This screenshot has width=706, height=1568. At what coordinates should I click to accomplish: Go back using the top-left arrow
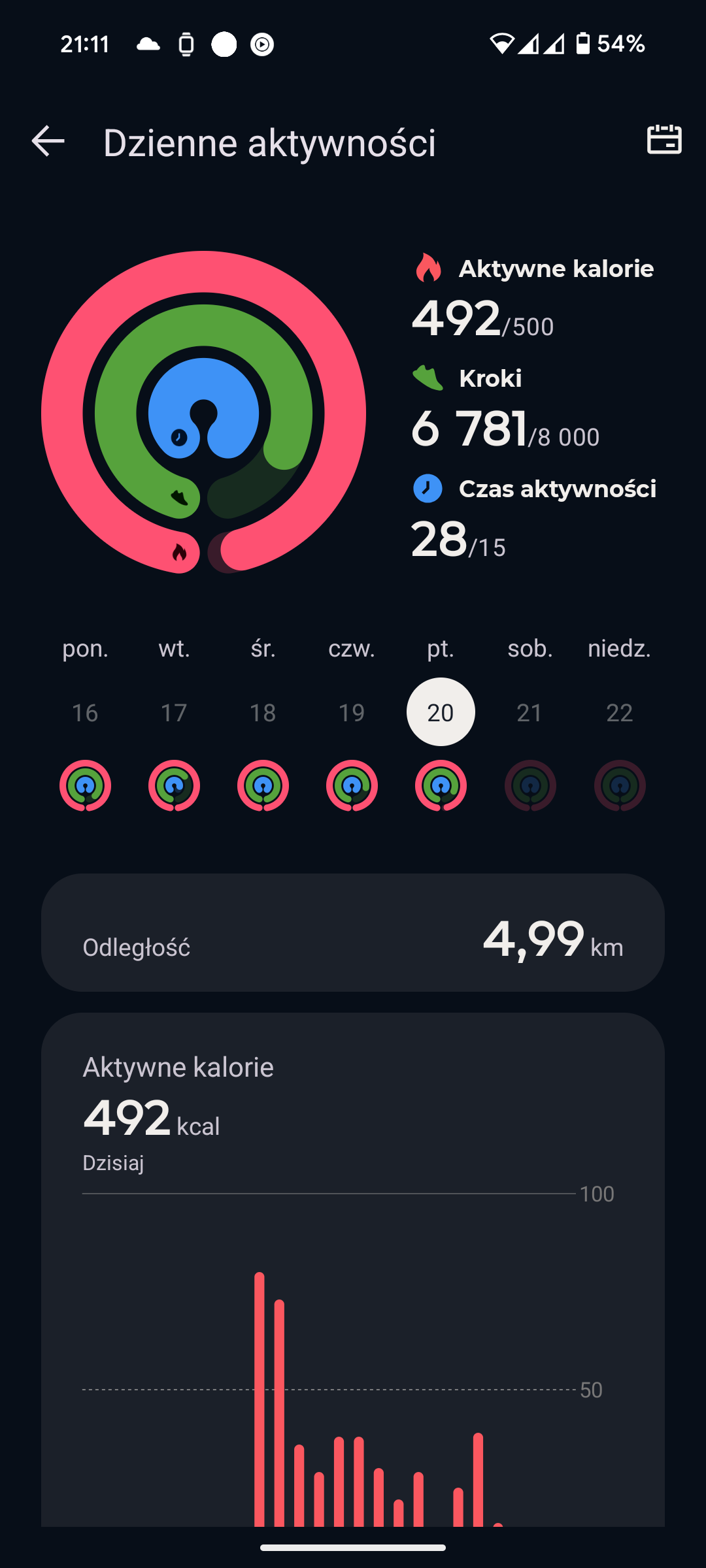[x=48, y=141]
